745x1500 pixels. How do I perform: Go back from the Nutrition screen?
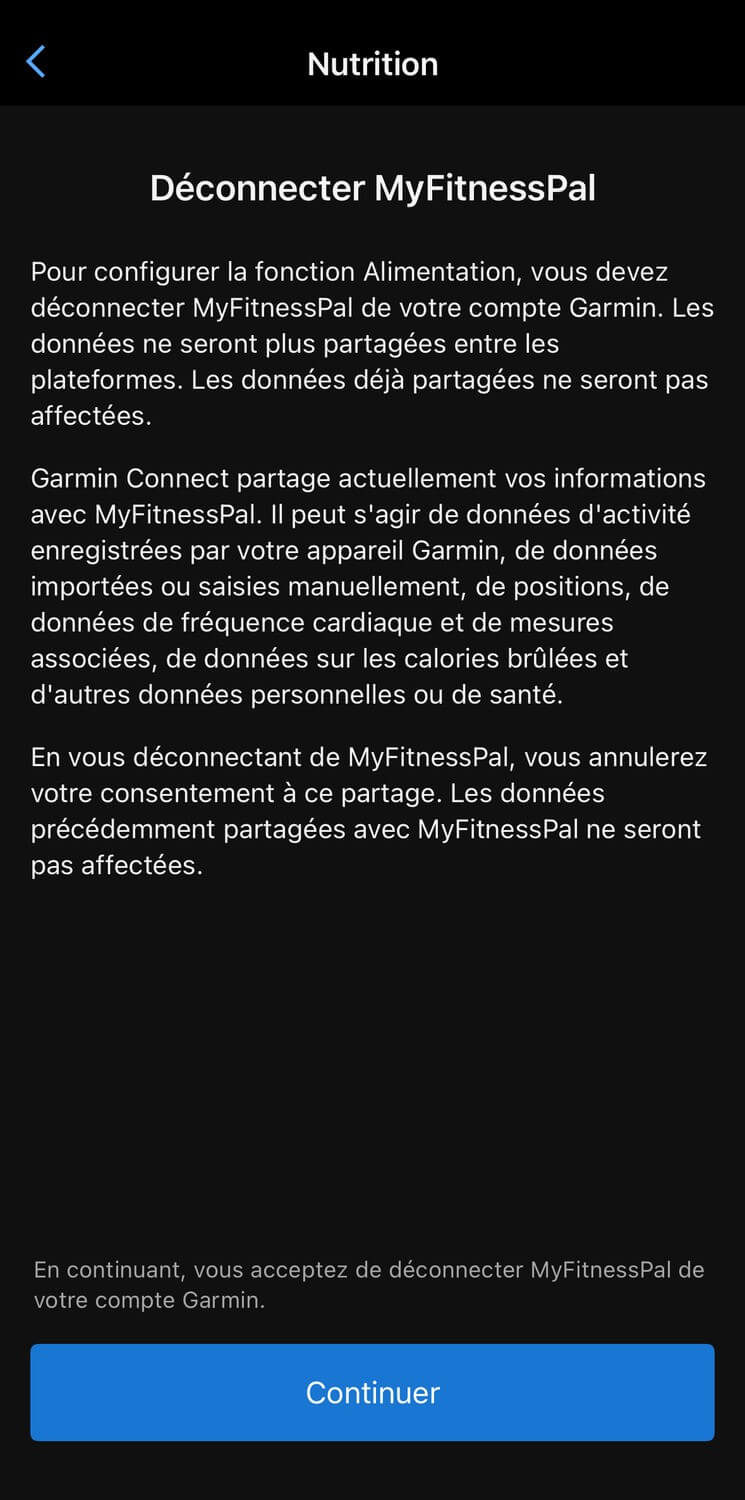(x=36, y=62)
